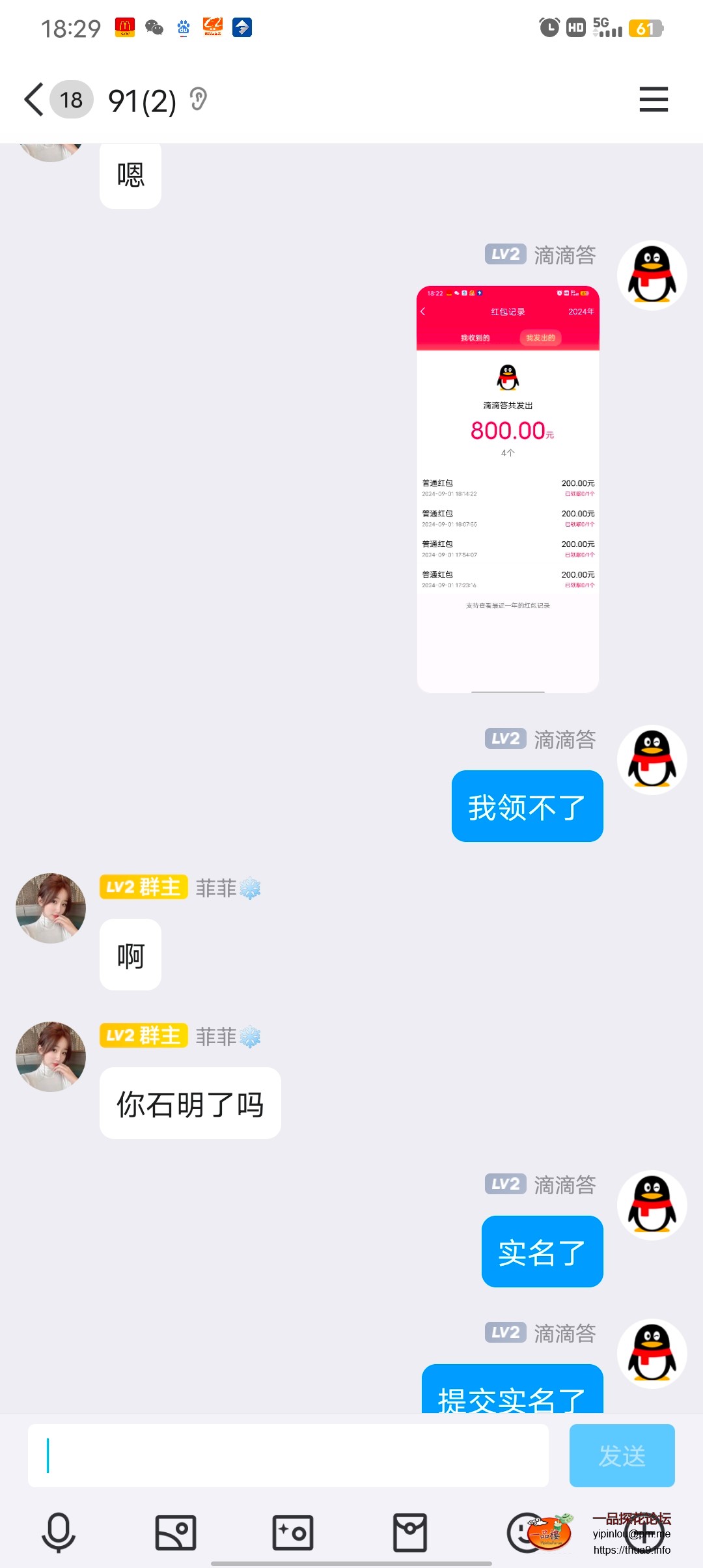Viewport: 703px width, 1568px height.
Task: Select the voice message microphone icon
Action: click(x=59, y=1532)
